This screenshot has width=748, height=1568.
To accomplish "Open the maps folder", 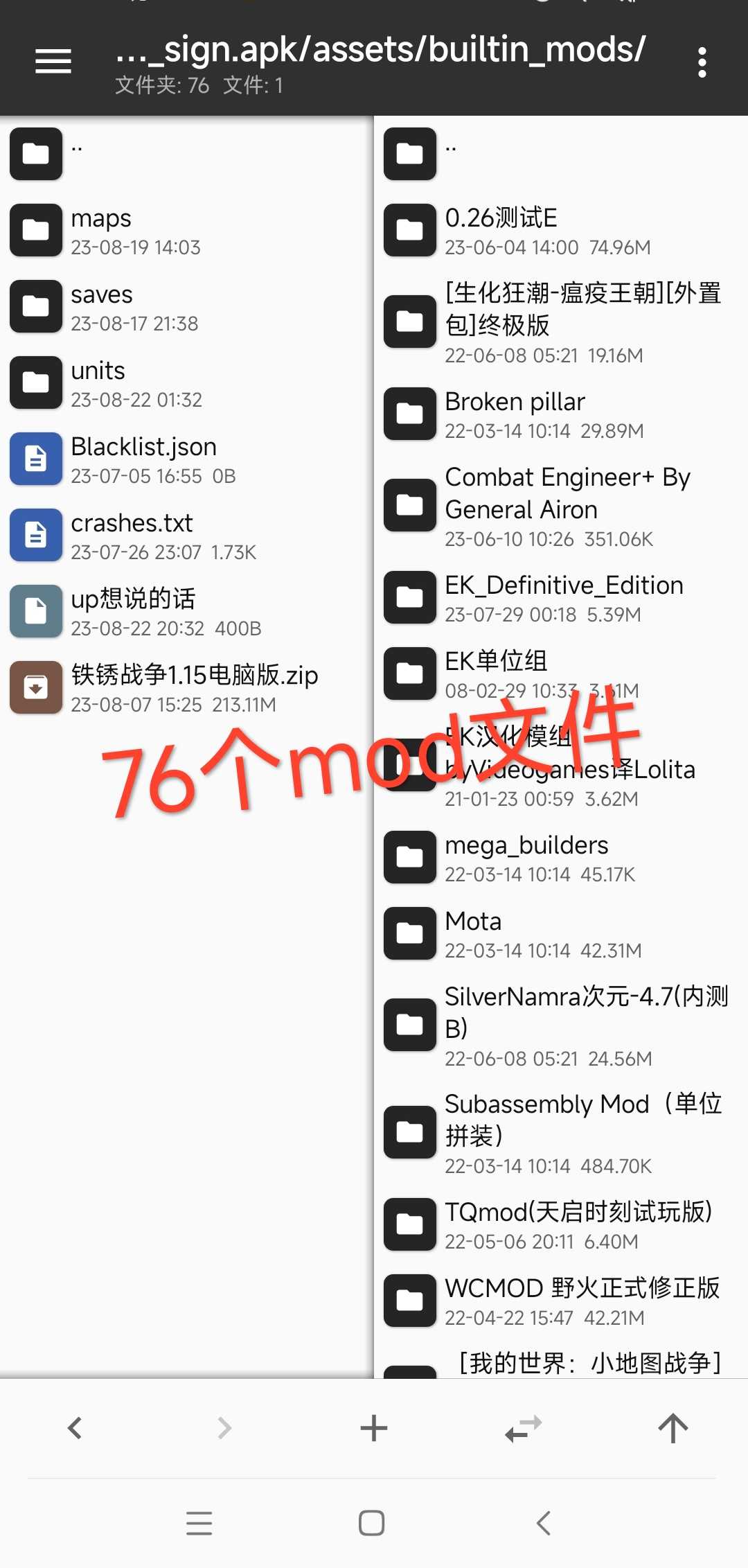I will (100, 230).
